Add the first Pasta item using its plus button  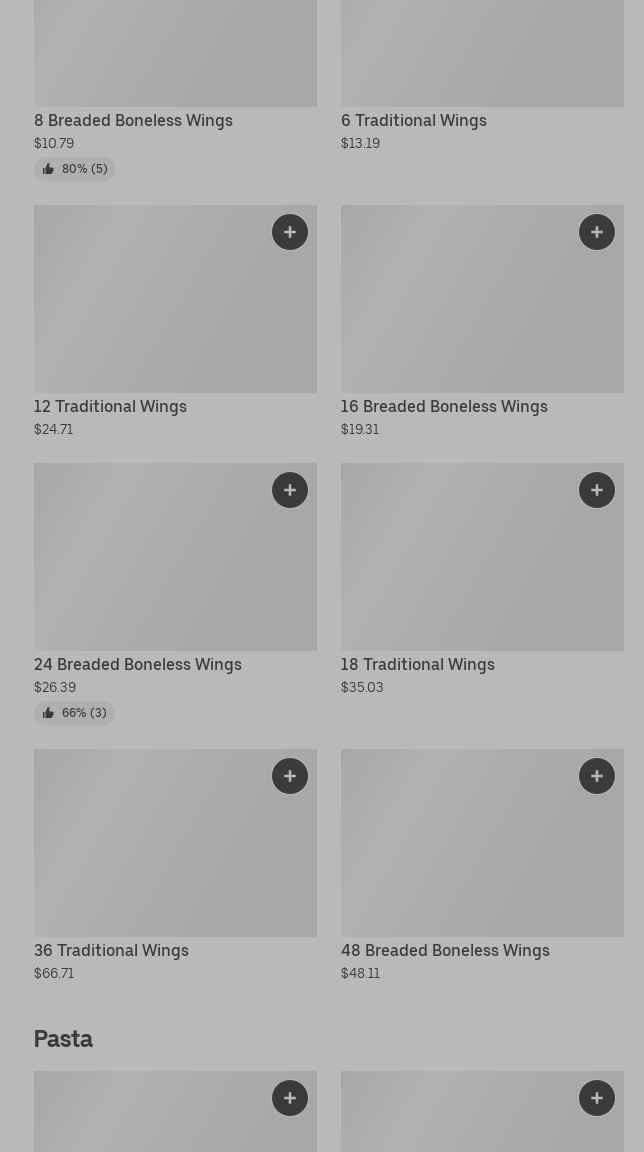[x=290, y=1098]
